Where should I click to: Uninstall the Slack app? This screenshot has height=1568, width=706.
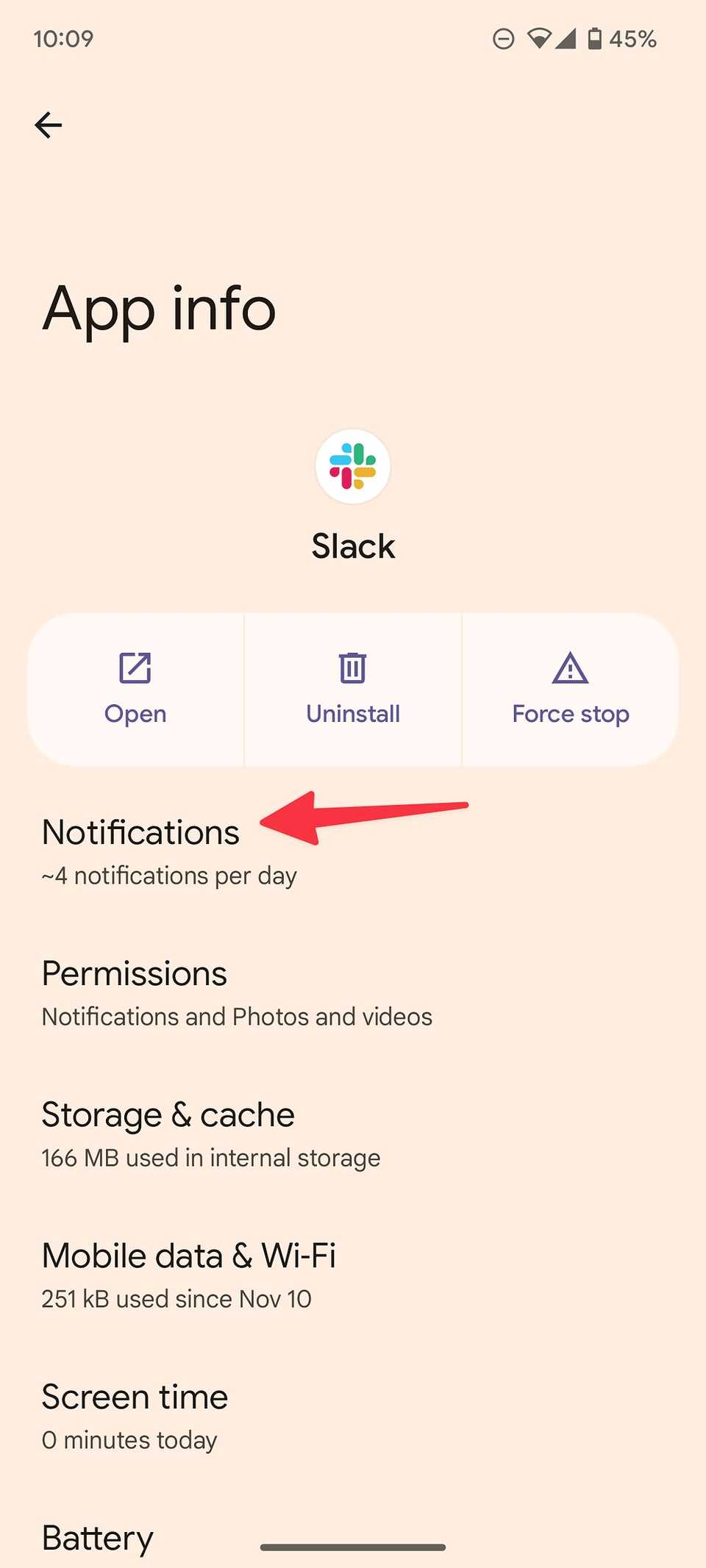point(353,690)
